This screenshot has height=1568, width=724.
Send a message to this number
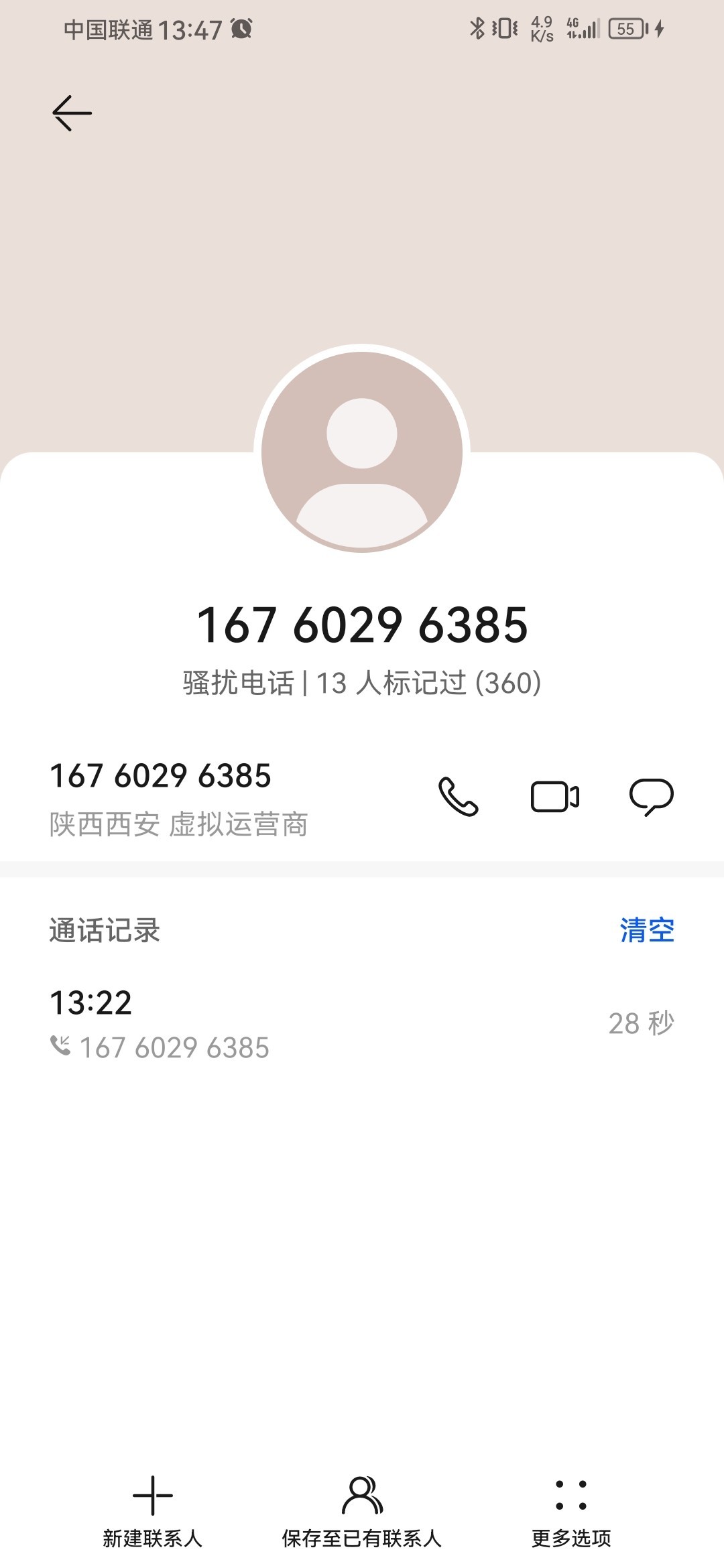651,797
